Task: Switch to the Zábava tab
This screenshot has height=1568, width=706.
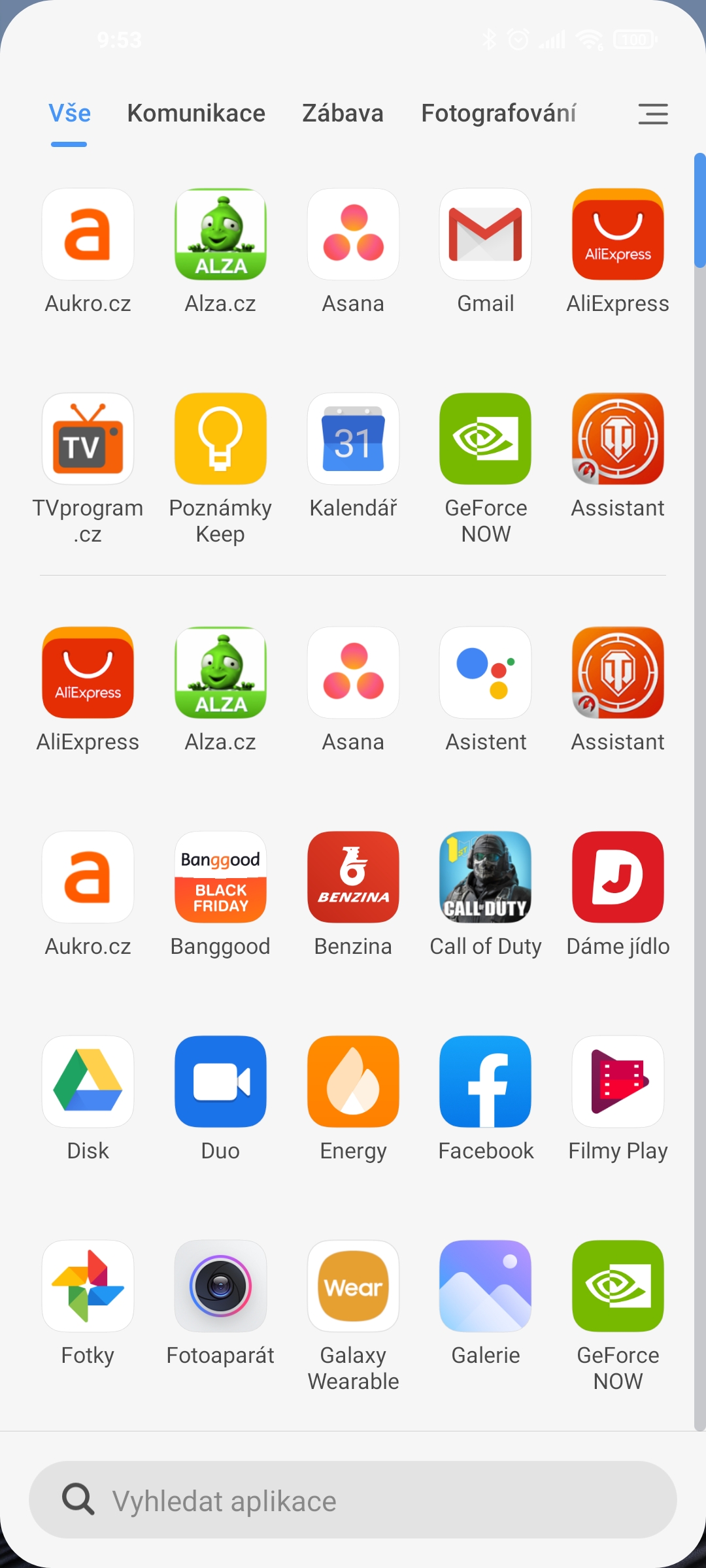Action: point(343,114)
